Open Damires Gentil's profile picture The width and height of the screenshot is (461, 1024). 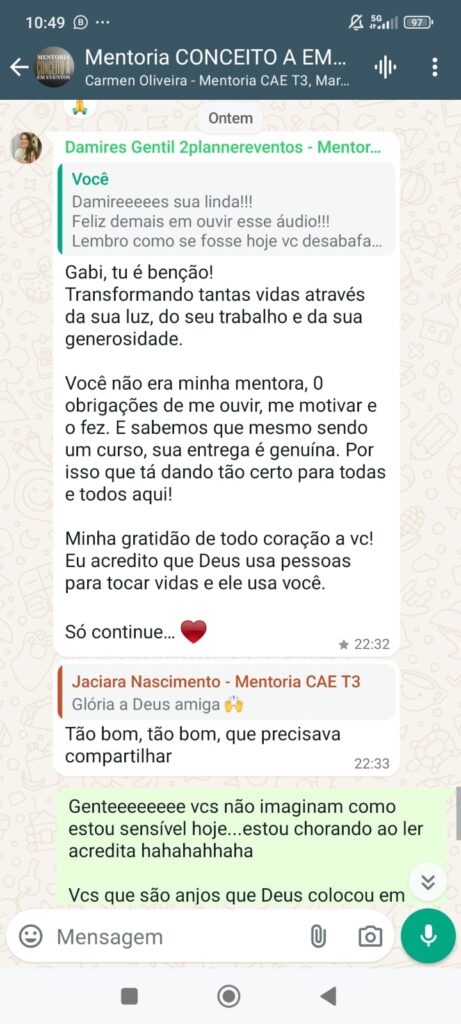tap(27, 148)
